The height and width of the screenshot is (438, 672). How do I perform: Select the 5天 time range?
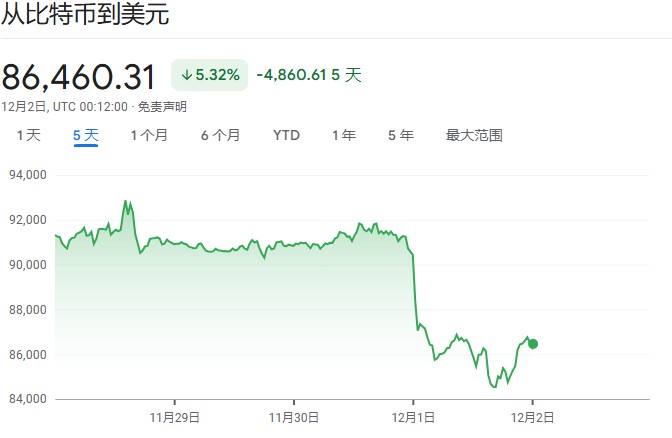click(86, 135)
